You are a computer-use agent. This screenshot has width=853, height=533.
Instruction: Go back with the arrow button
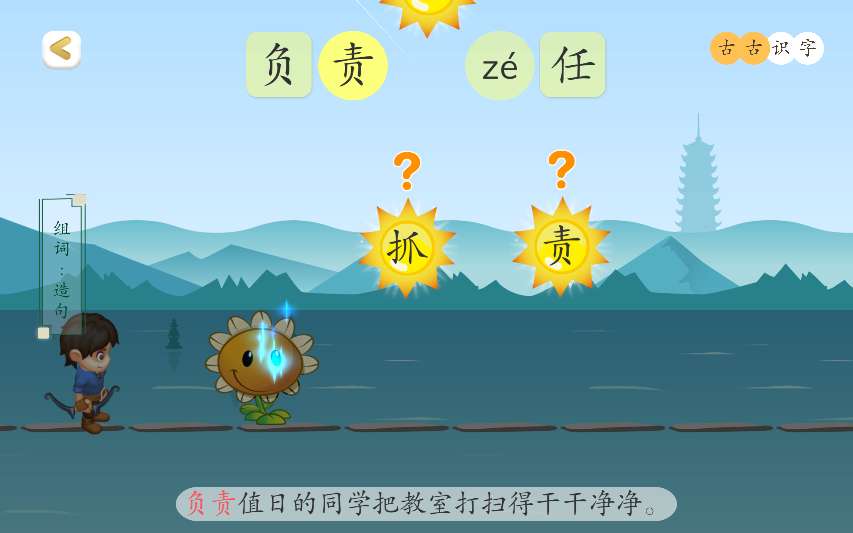(61, 48)
